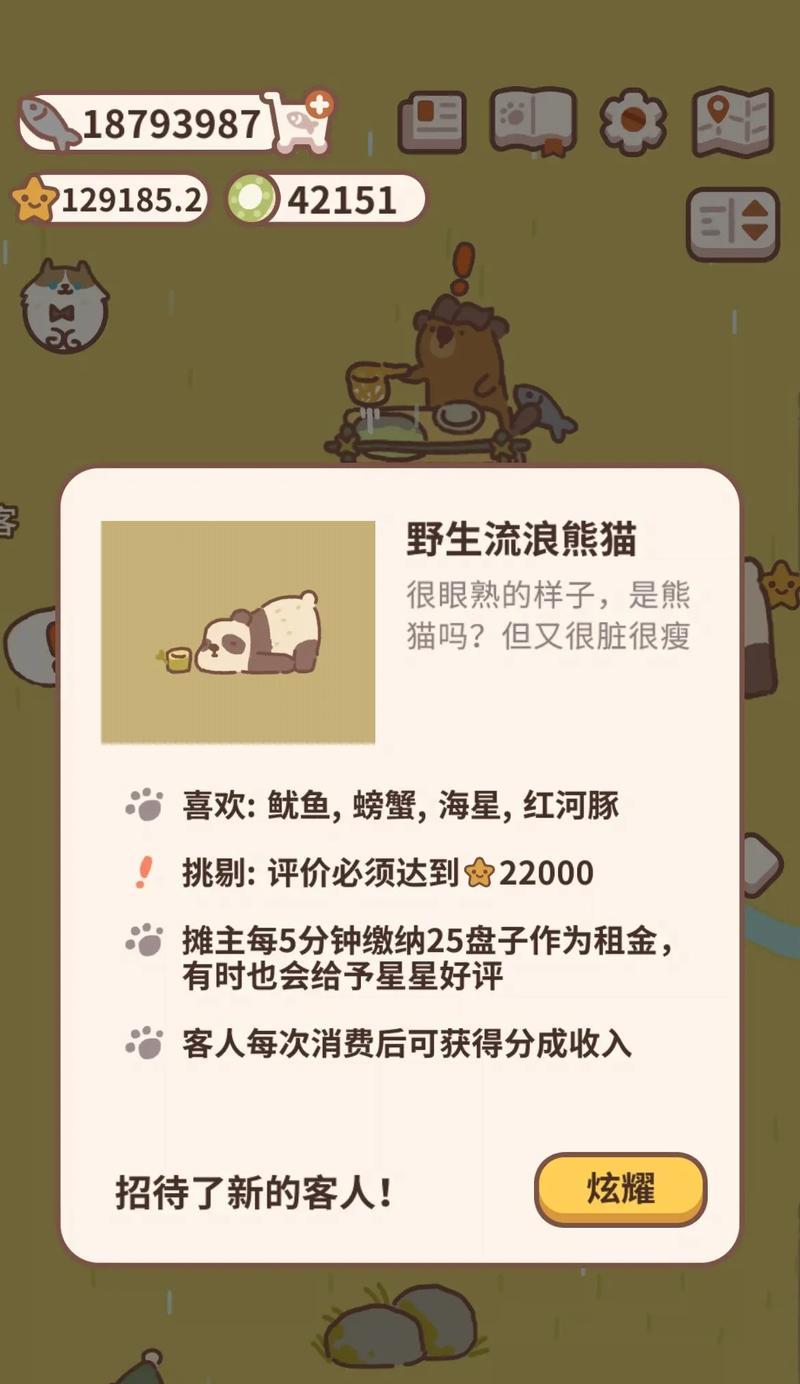Open the settings gear
The image size is (800, 1384).
(633, 122)
